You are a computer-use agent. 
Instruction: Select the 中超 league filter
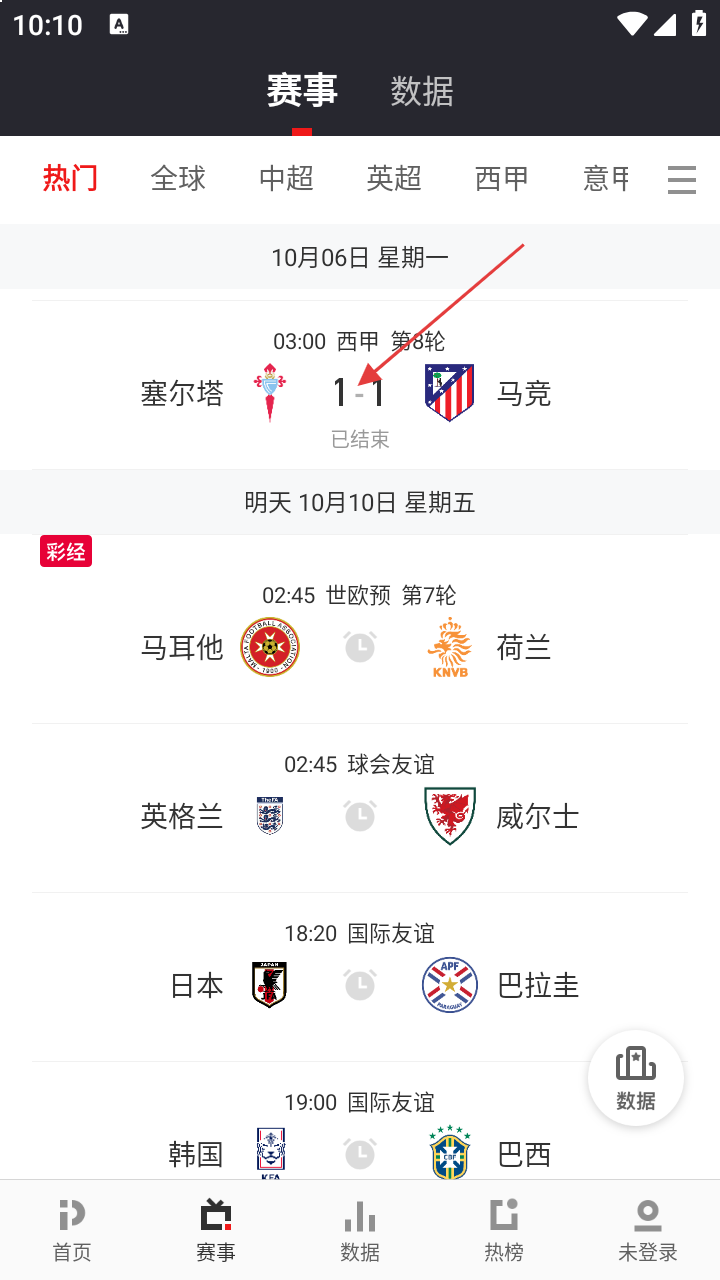coord(286,178)
